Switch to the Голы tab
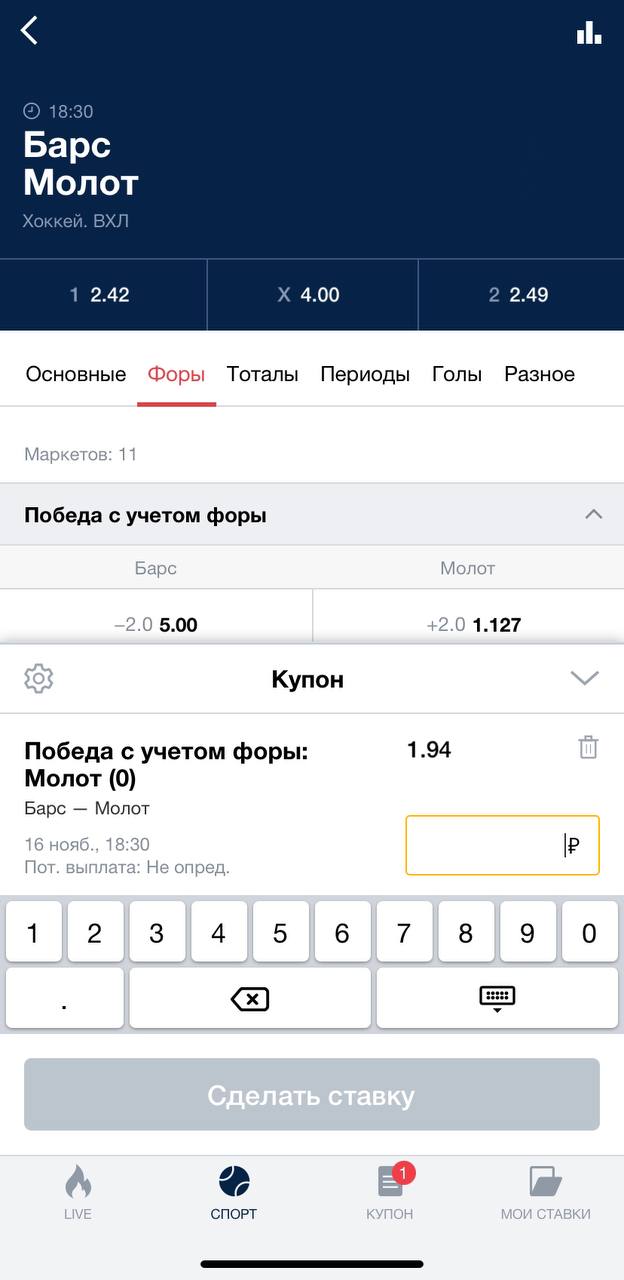This screenshot has height=1280, width=624. (457, 375)
